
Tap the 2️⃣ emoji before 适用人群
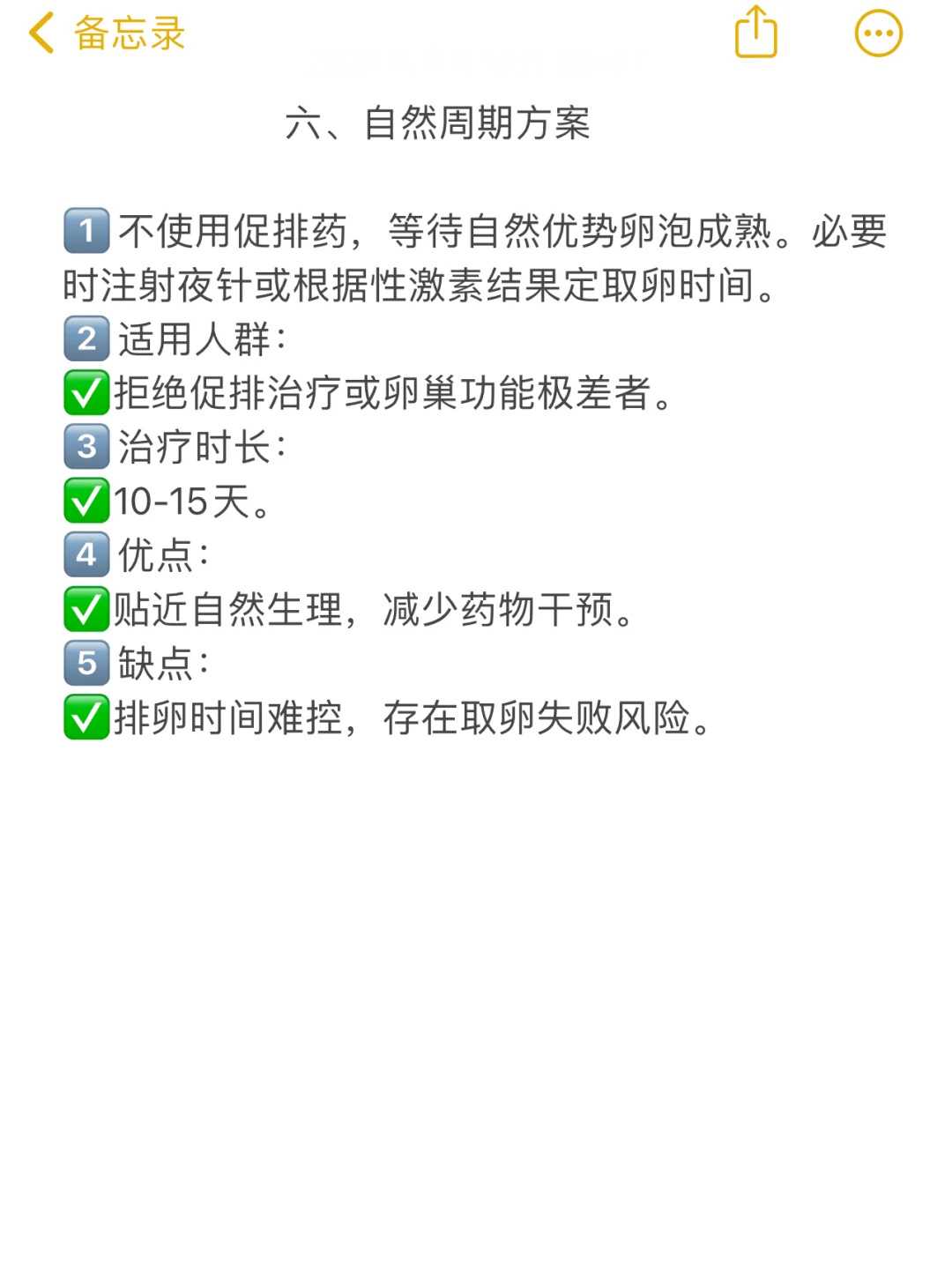tap(86, 338)
